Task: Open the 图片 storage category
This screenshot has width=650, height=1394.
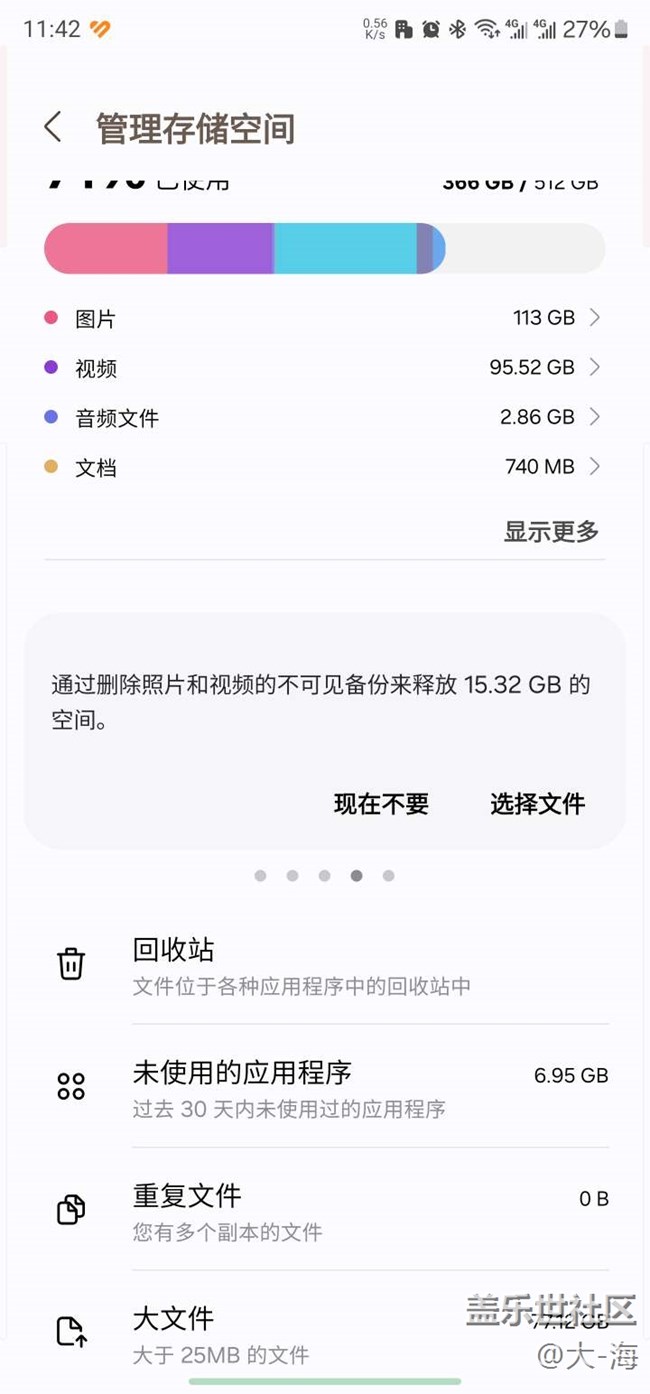Action: point(324,319)
